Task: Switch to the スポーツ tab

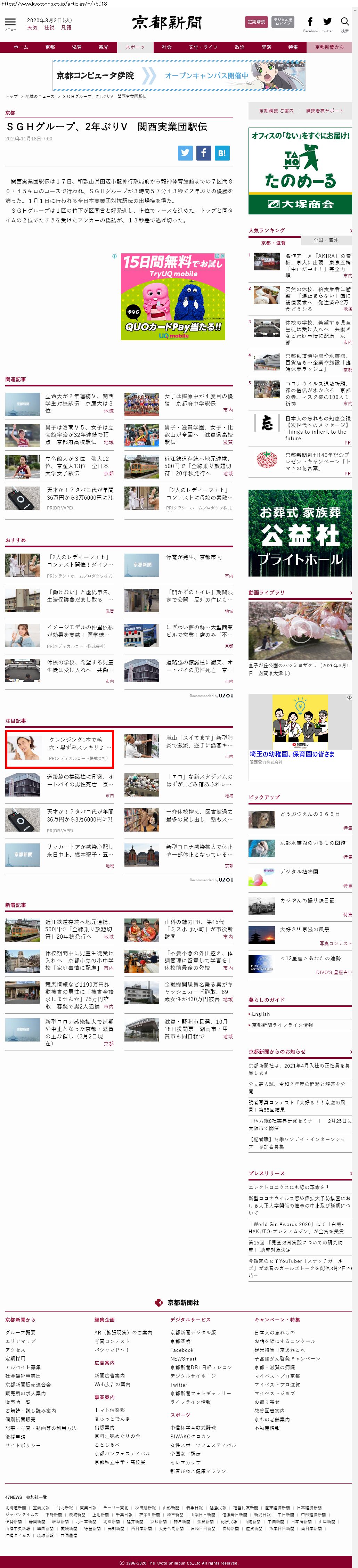Action: pos(135,47)
